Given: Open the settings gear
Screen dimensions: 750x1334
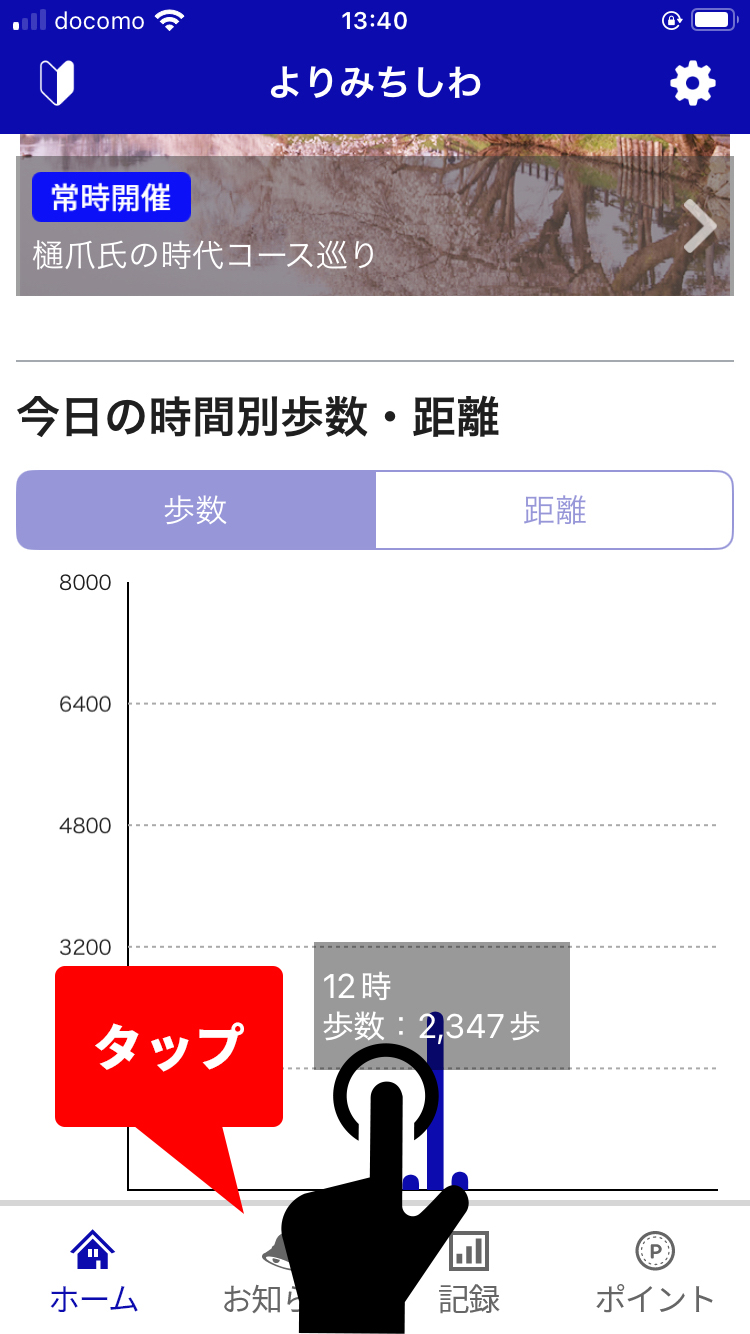Looking at the screenshot, I should point(693,83).
